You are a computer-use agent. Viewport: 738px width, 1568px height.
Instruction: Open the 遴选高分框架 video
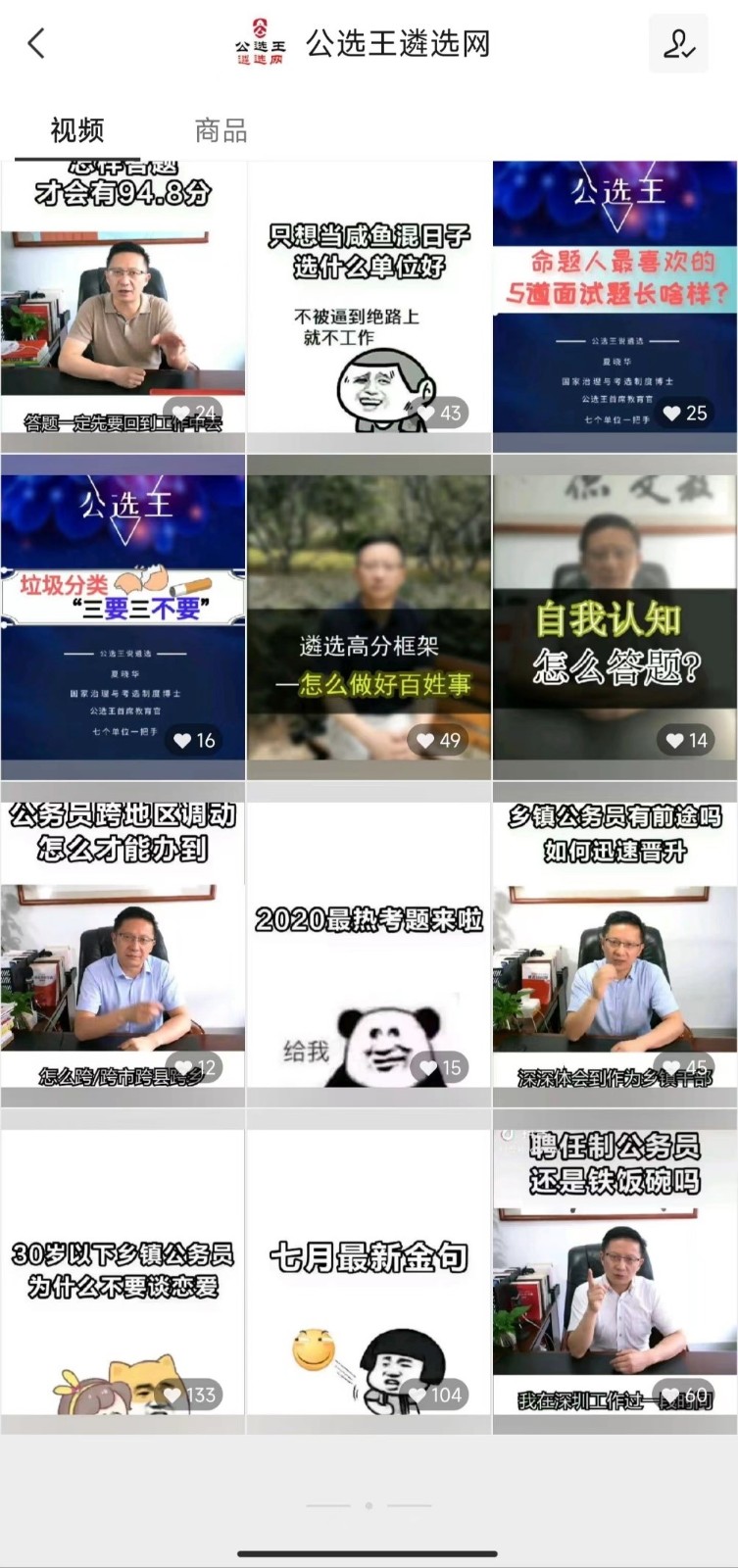point(369,617)
